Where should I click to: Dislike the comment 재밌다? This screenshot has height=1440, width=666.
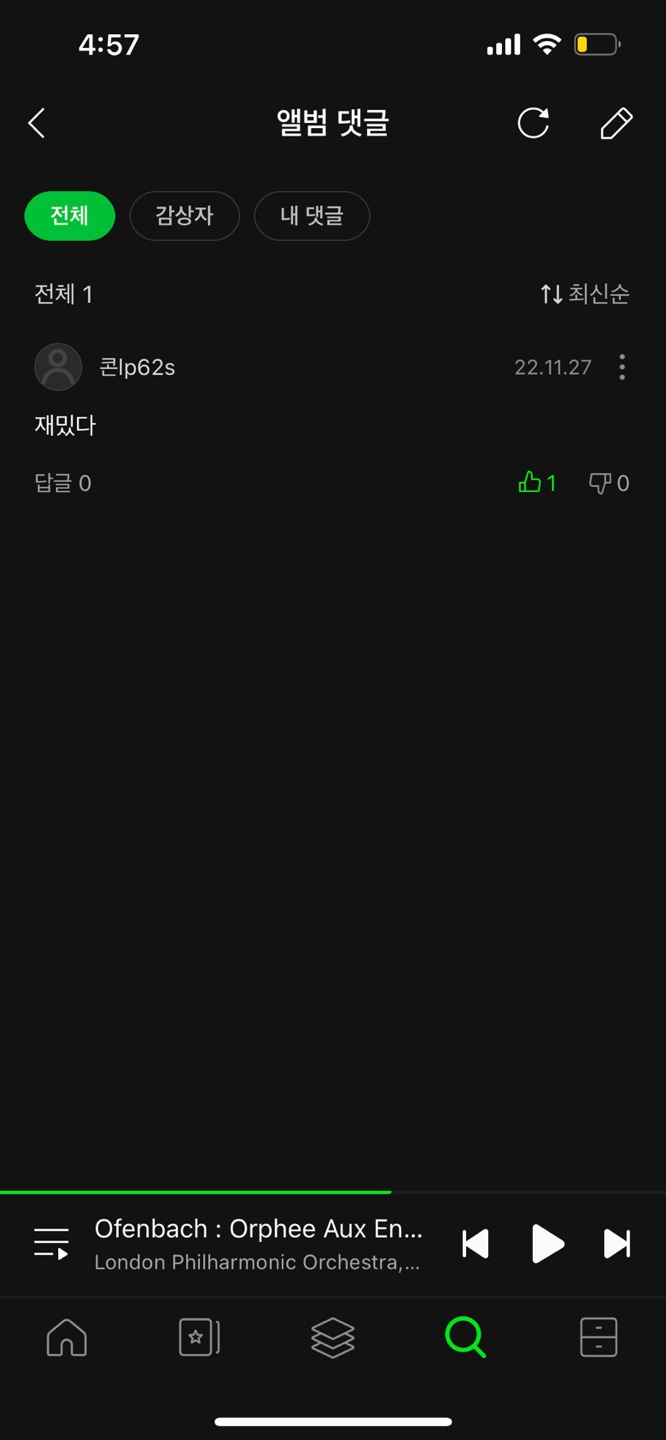(x=609, y=484)
